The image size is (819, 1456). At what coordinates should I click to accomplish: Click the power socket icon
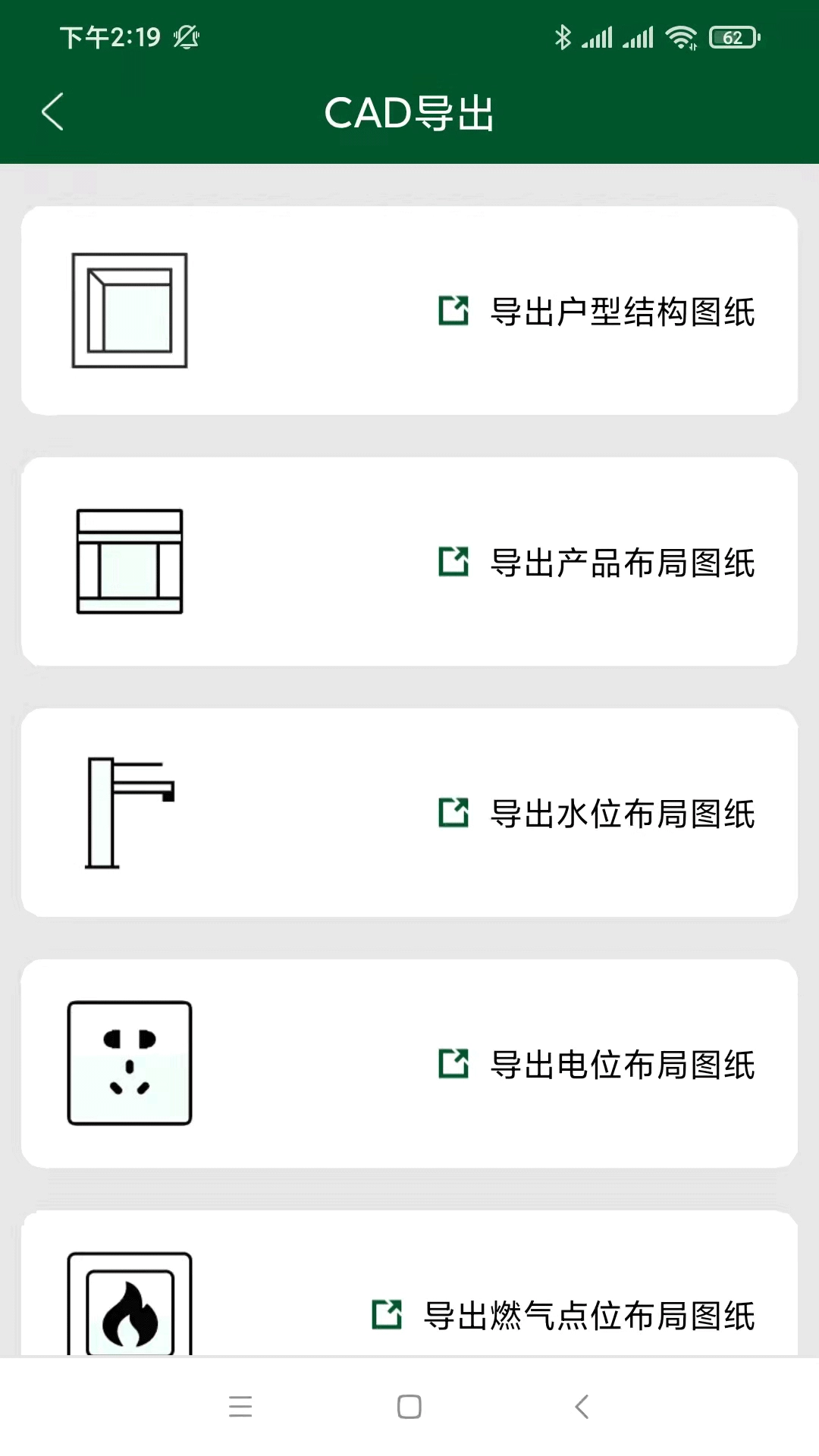[129, 1063]
